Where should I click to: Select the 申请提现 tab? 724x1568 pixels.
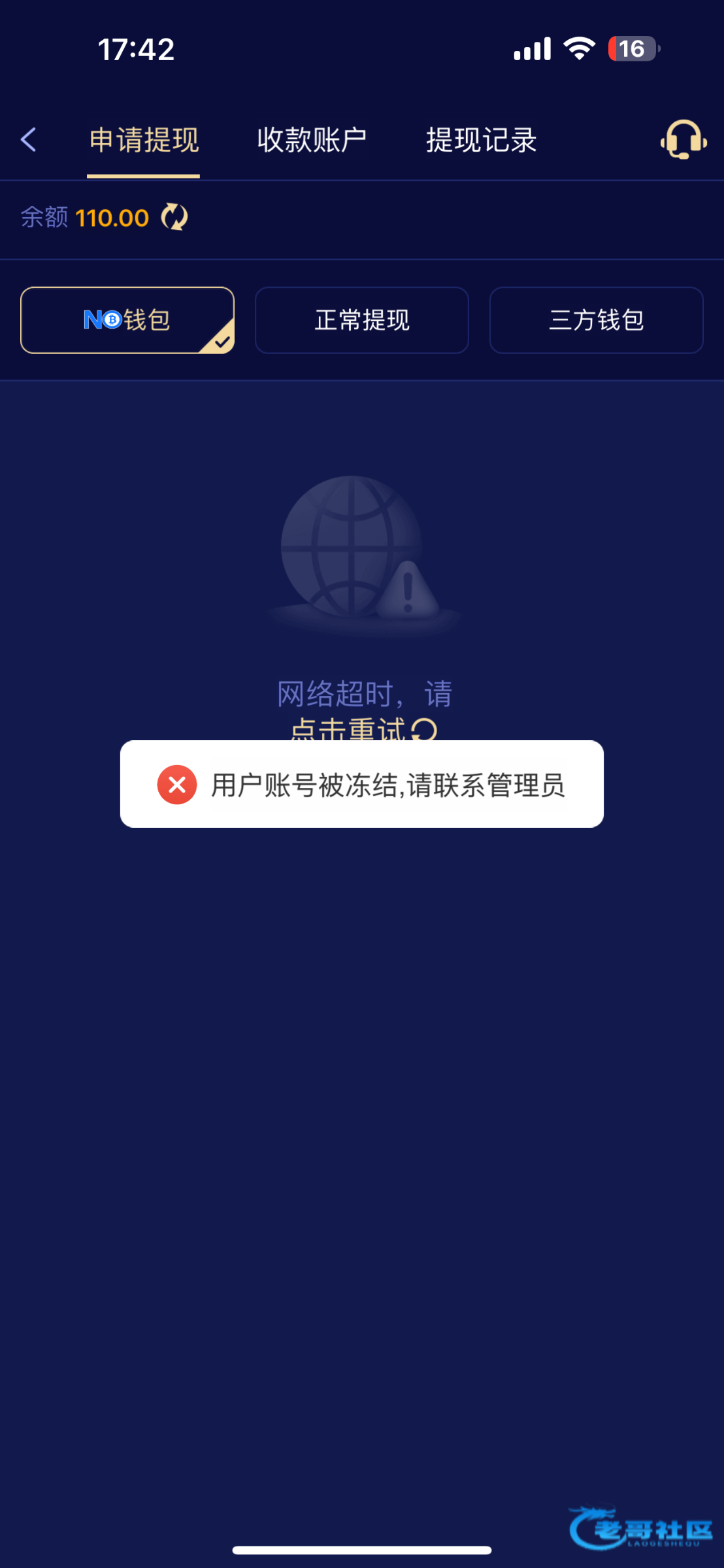tap(144, 140)
